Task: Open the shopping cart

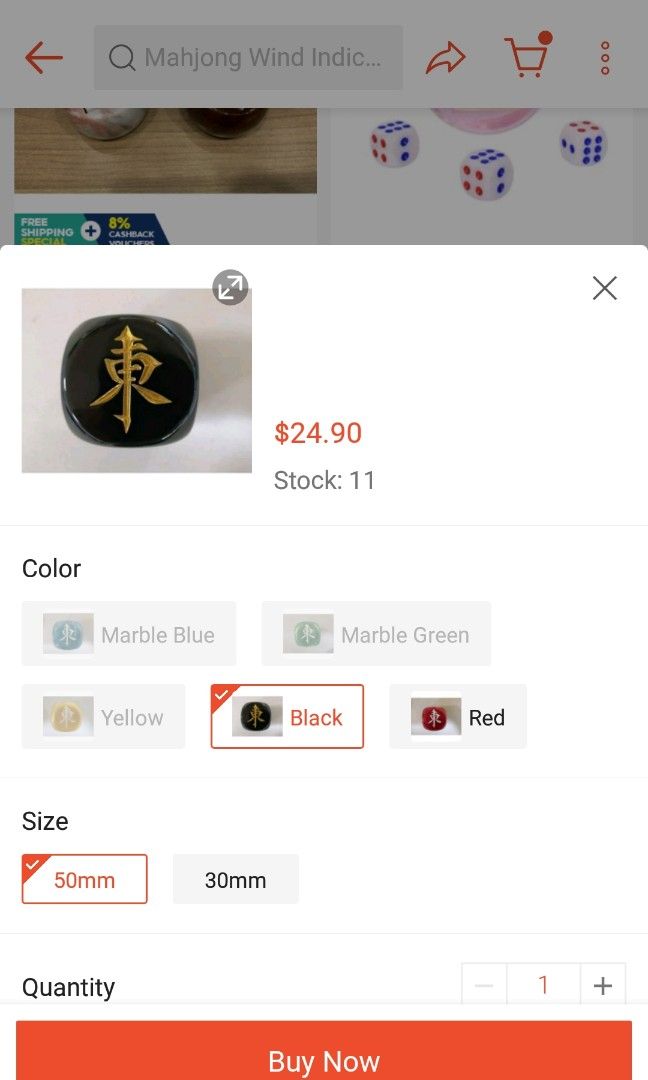Action: point(528,58)
